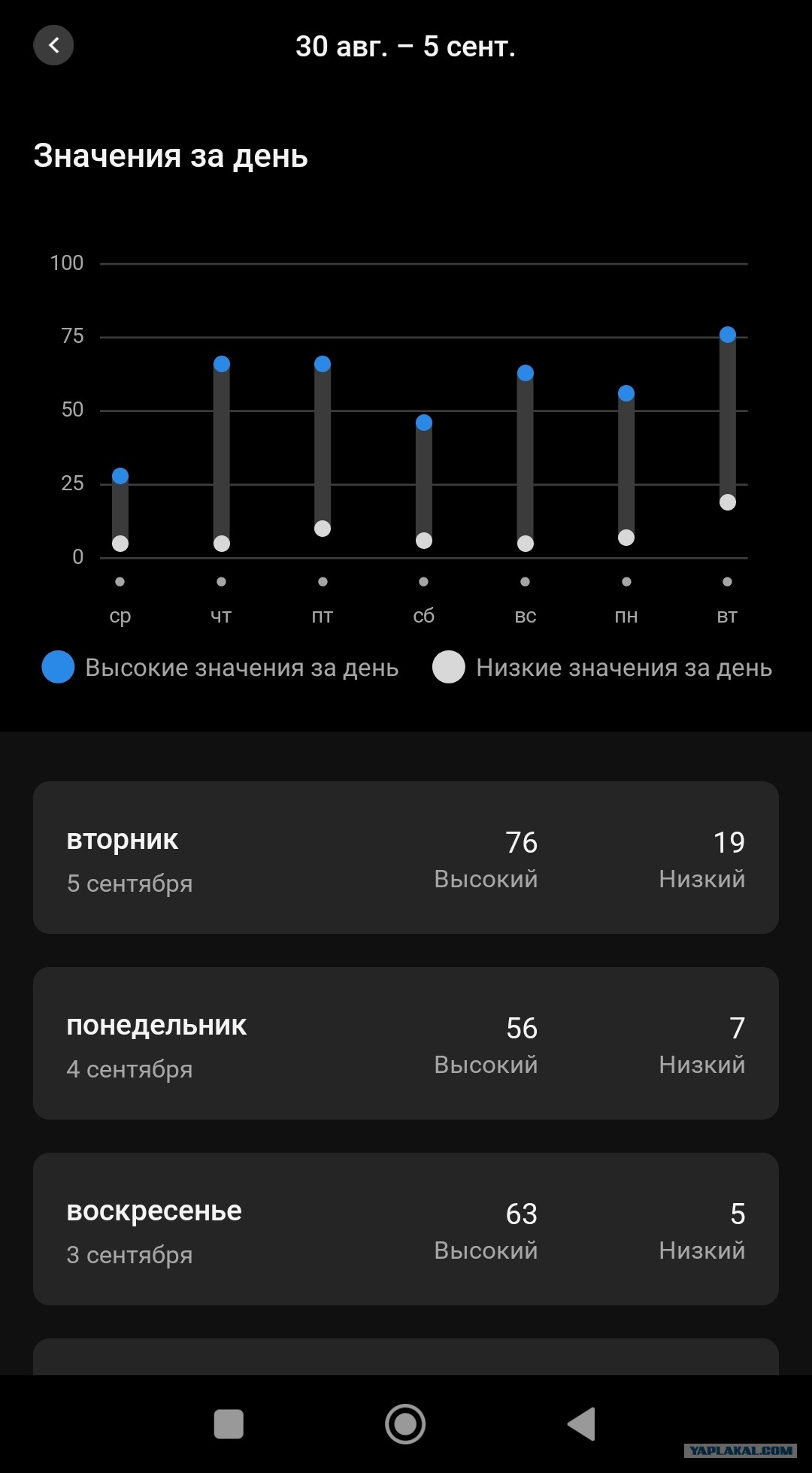Tap the system home button

tap(405, 1424)
